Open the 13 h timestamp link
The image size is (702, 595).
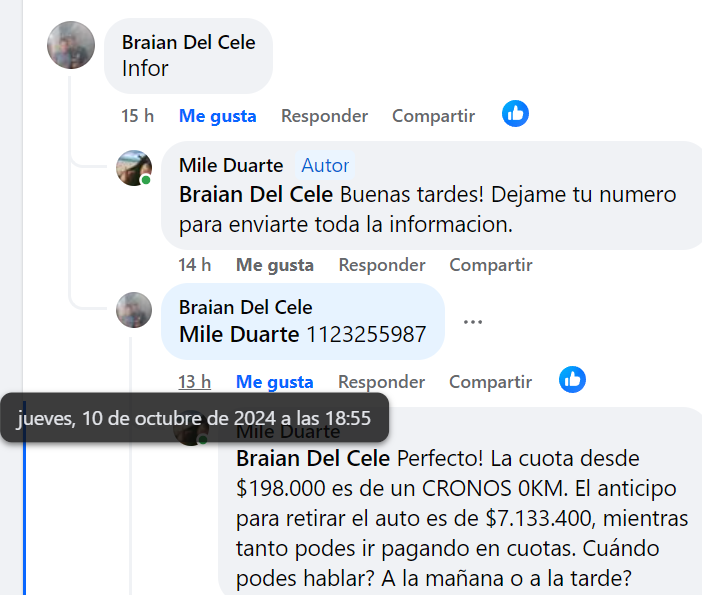(194, 382)
